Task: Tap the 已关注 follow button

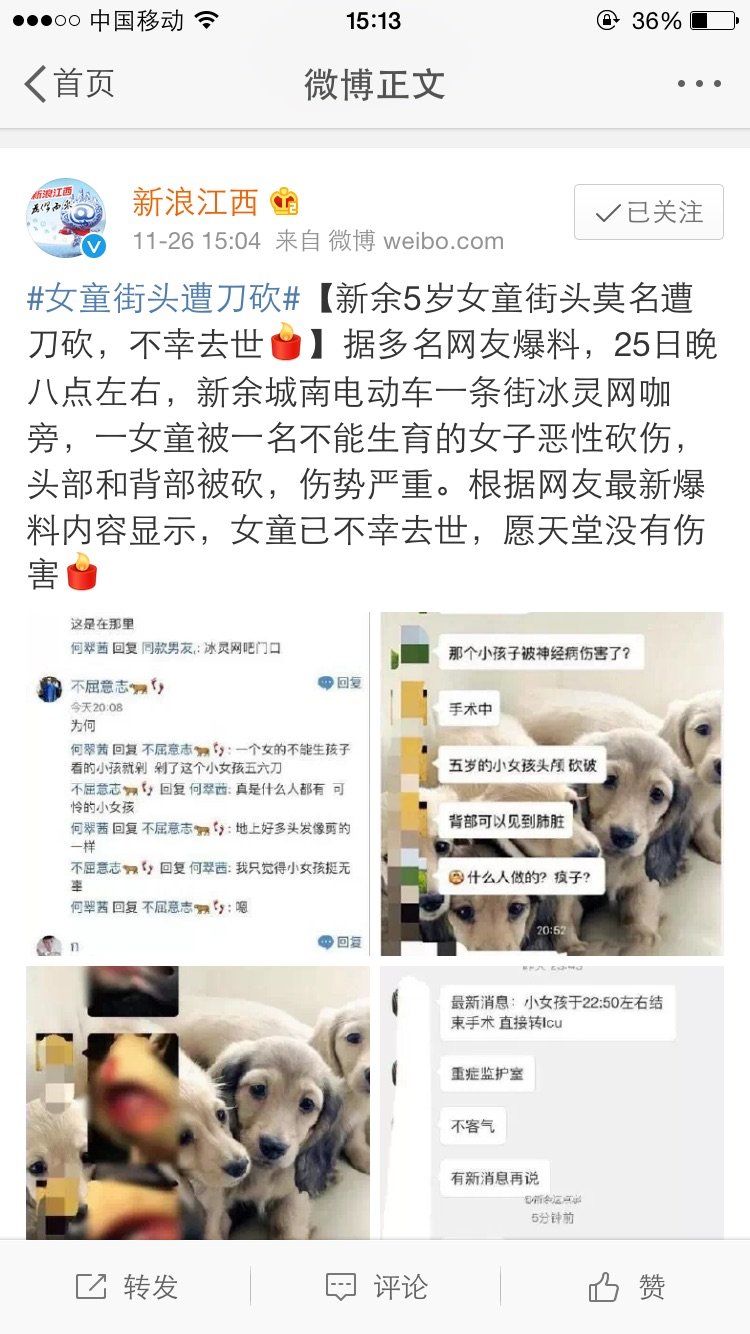Action: point(648,212)
